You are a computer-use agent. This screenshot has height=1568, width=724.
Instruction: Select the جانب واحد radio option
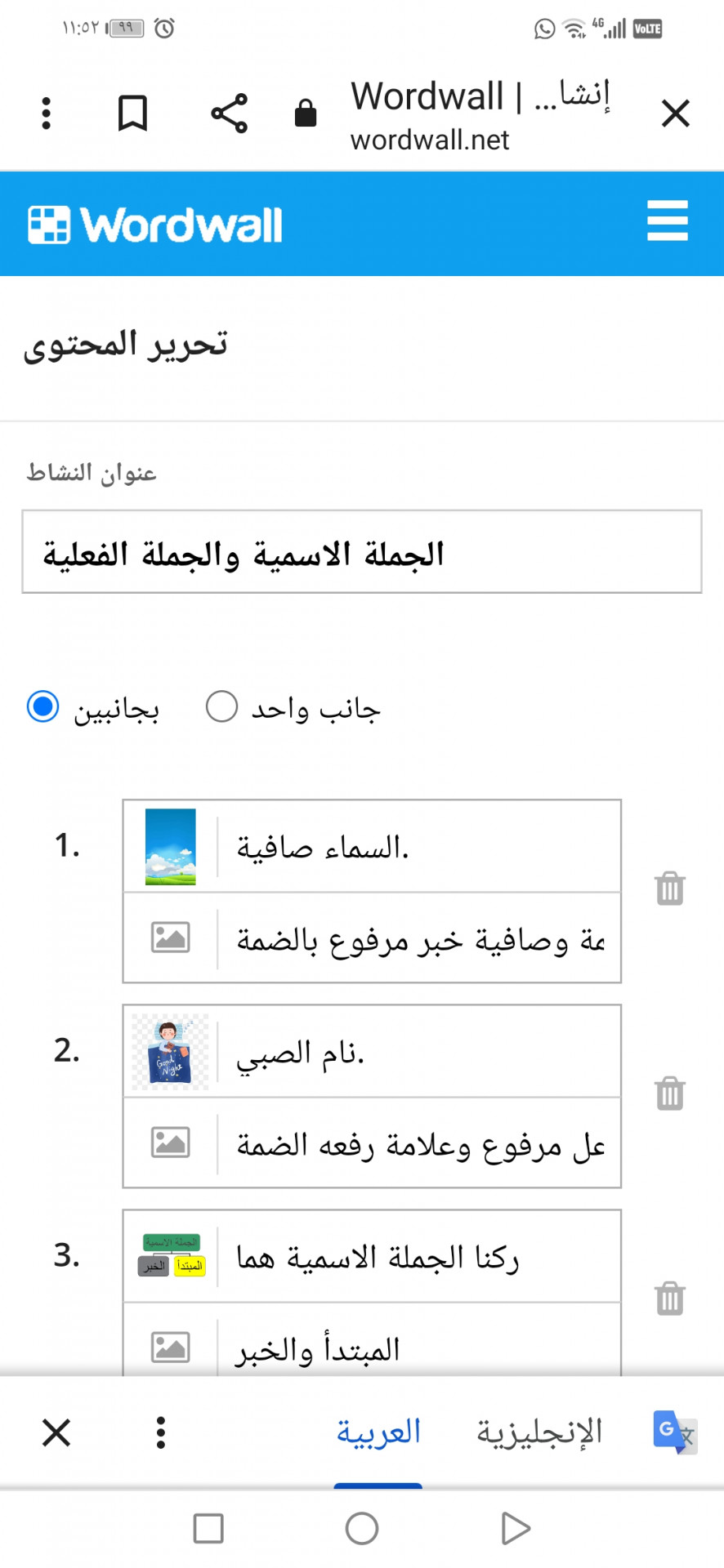tap(221, 706)
